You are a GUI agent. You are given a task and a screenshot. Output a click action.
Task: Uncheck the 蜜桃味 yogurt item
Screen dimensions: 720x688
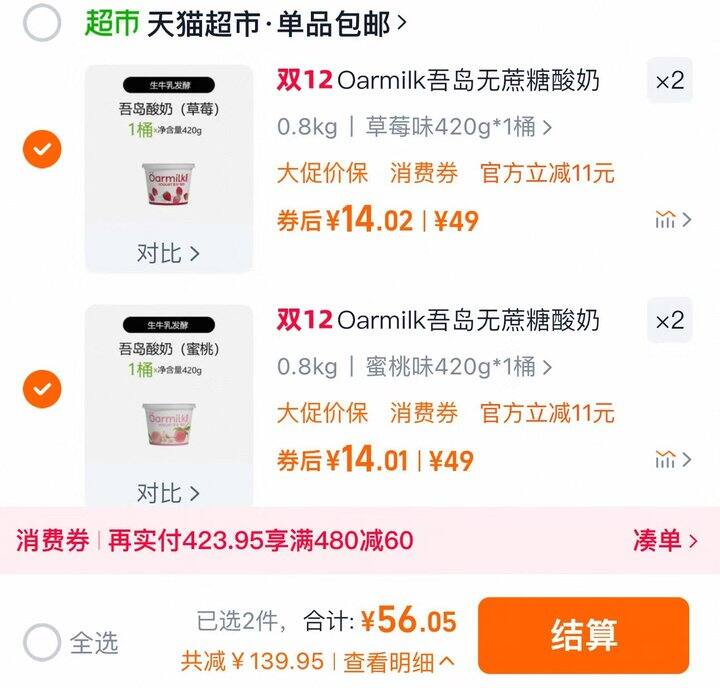(42, 389)
